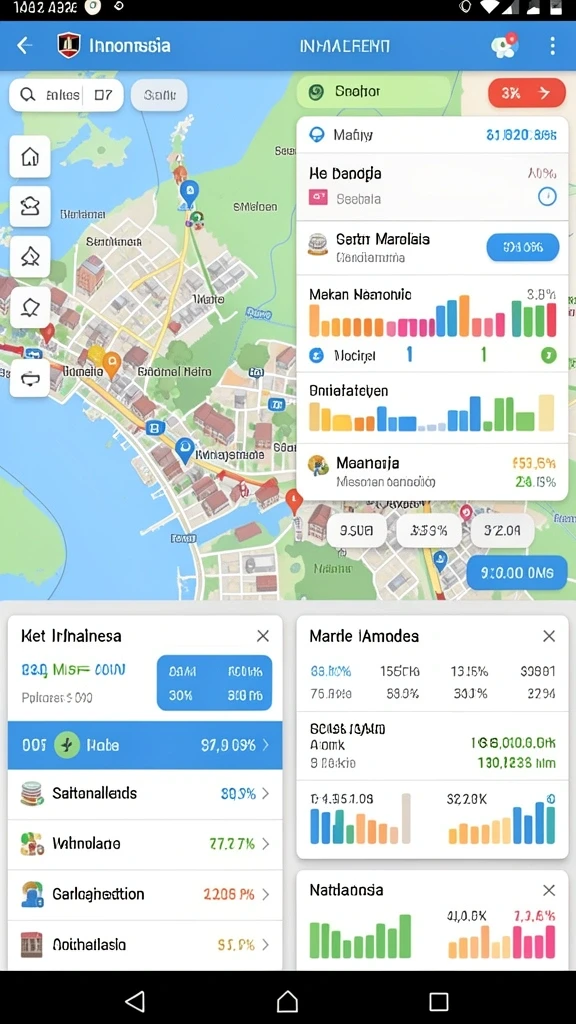Close the Natdannsia card

click(549, 890)
